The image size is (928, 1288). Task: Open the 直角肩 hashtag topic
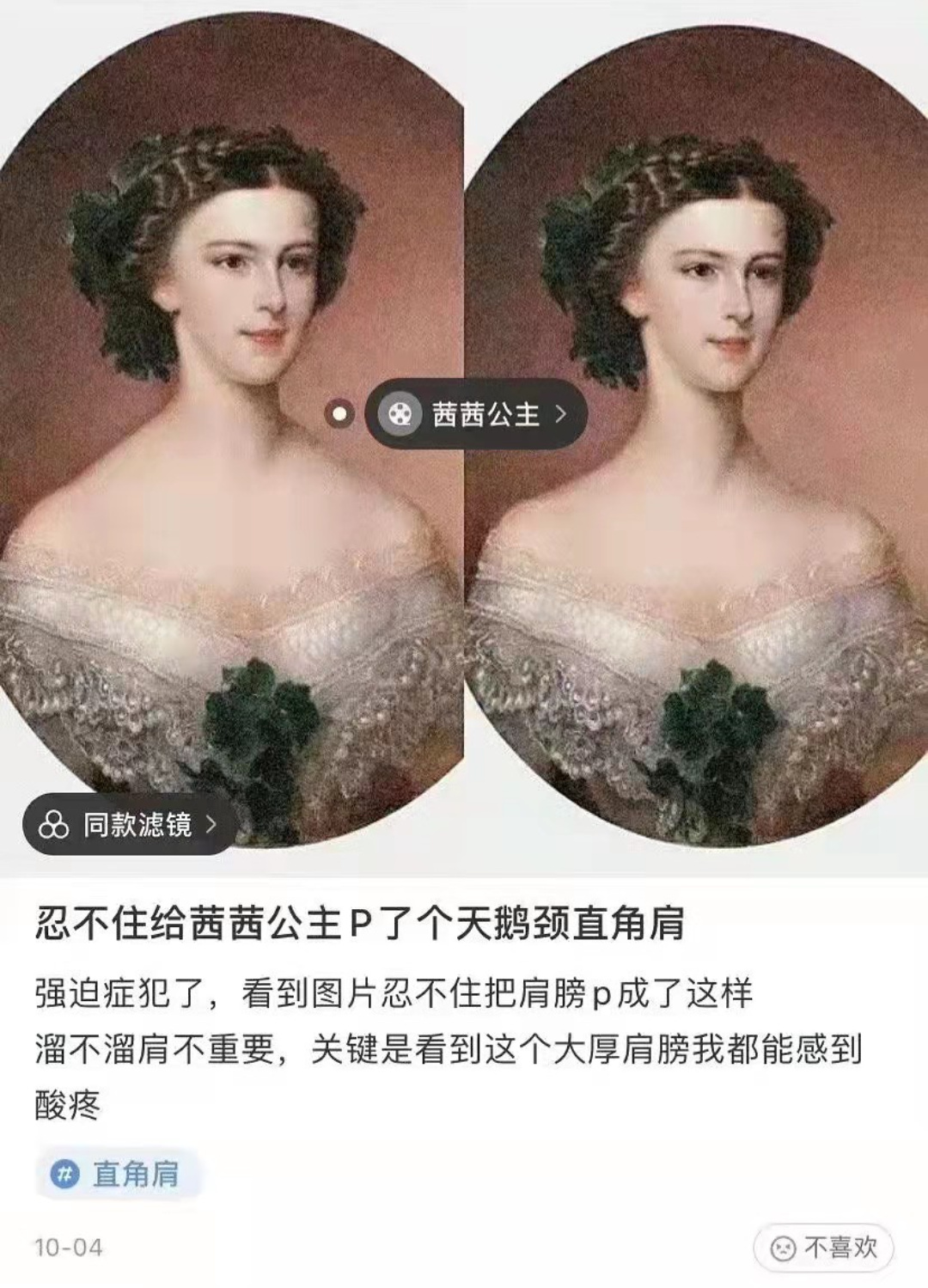(118, 1173)
